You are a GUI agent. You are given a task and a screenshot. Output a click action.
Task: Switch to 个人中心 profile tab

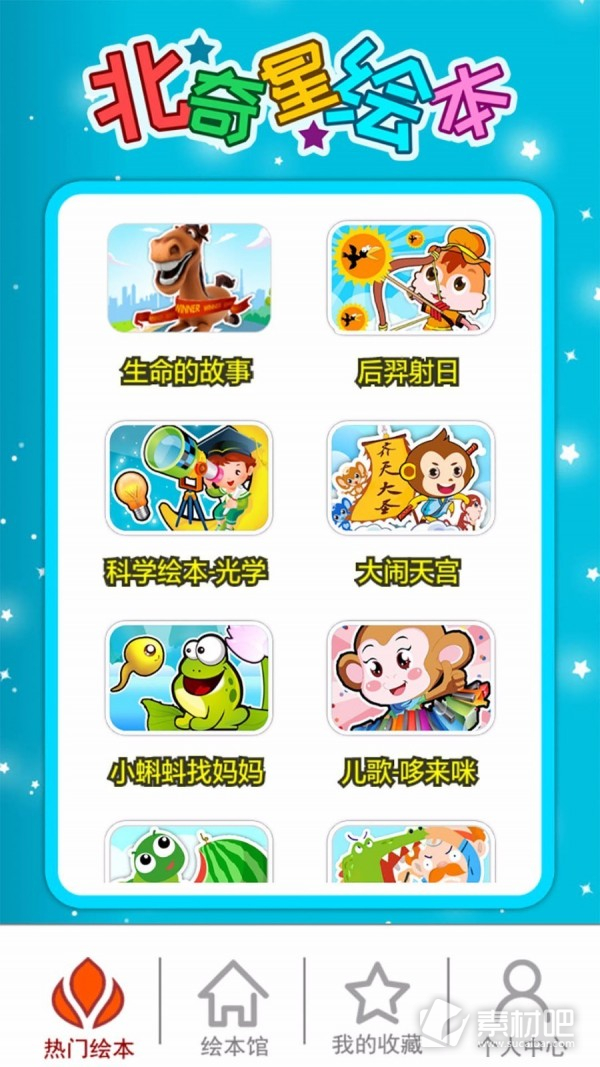coord(521,1006)
